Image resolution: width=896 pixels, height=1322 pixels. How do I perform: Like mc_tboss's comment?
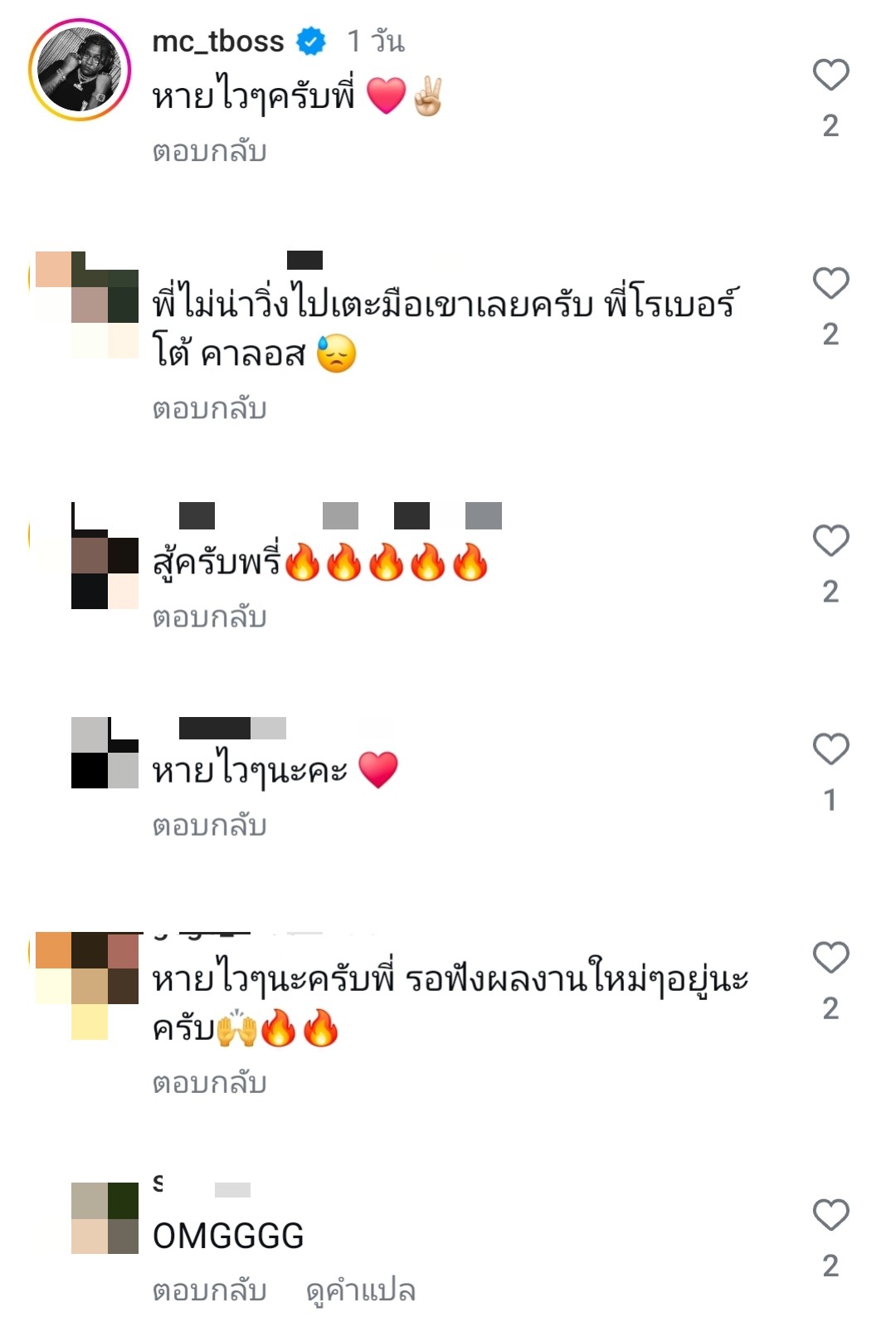pos(830,76)
